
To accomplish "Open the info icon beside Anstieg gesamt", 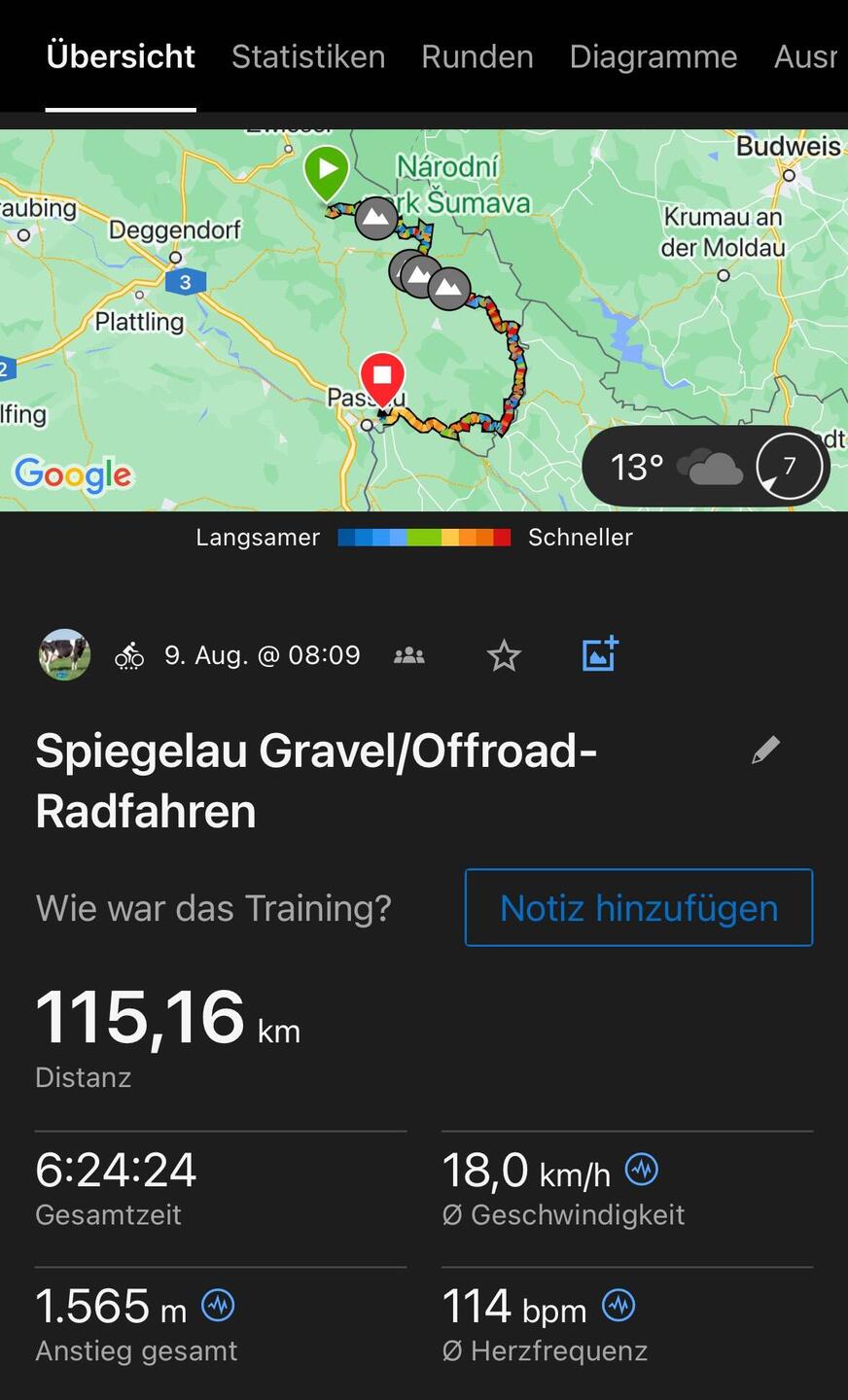I will pyautogui.click(x=218, y=1305).
